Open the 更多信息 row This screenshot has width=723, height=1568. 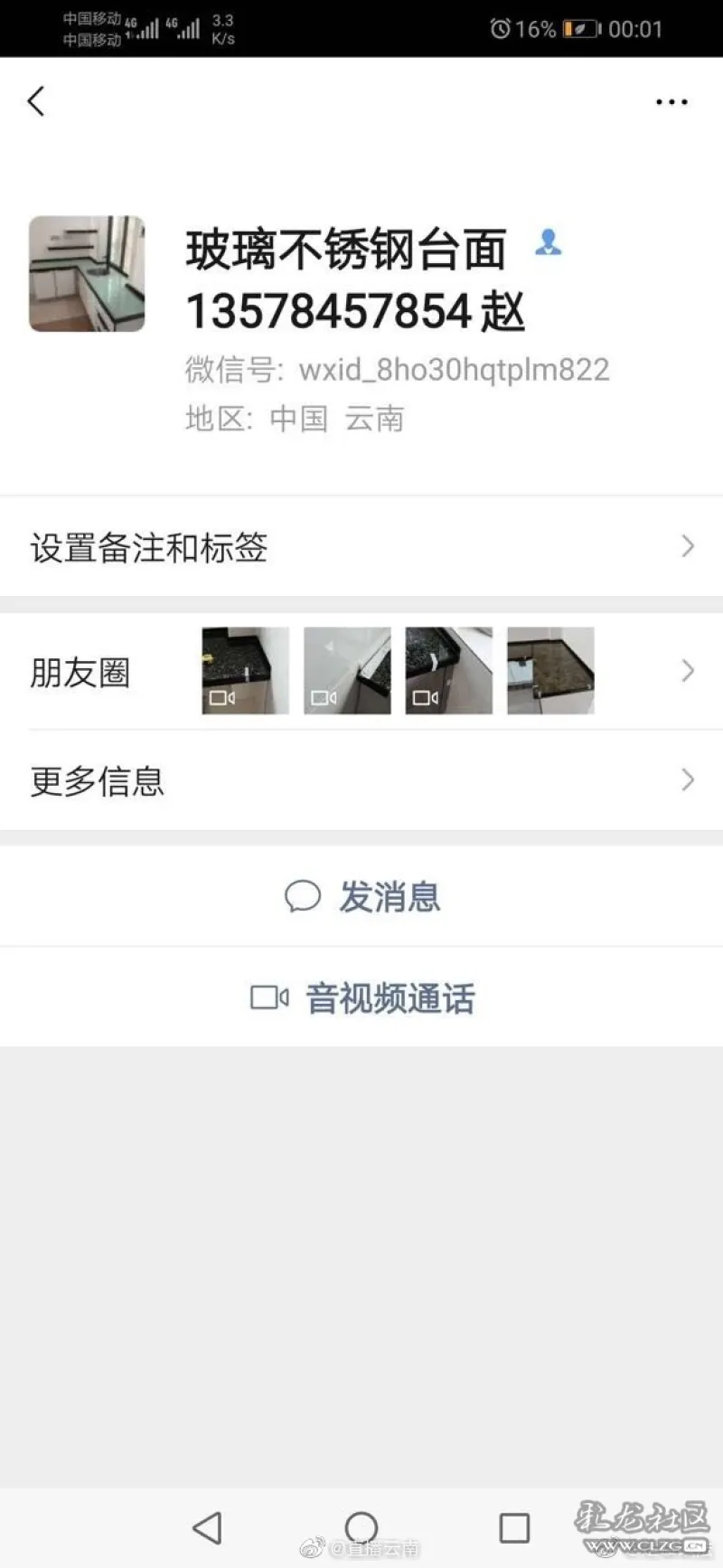tap(361, 780)
